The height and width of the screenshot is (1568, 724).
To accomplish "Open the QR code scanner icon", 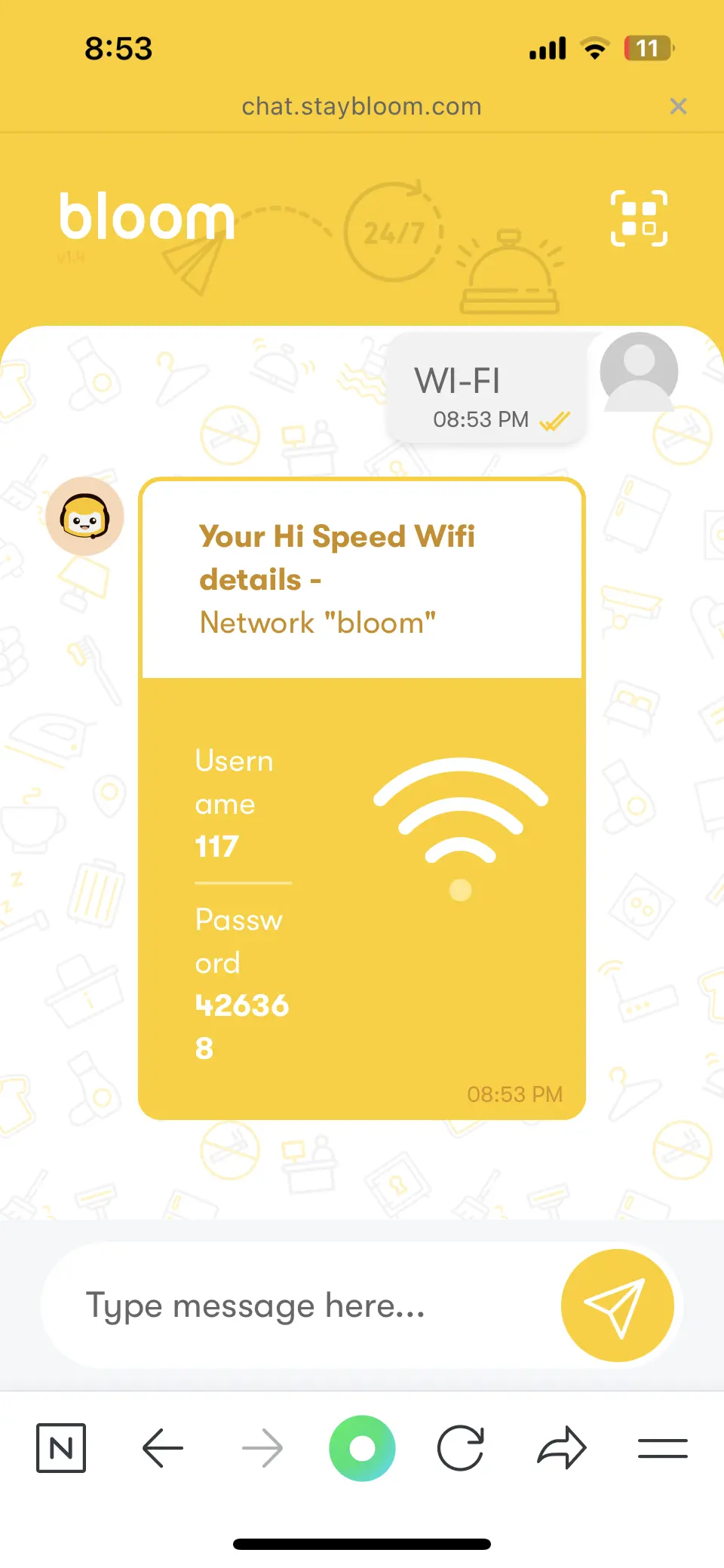I will [639, 219].
